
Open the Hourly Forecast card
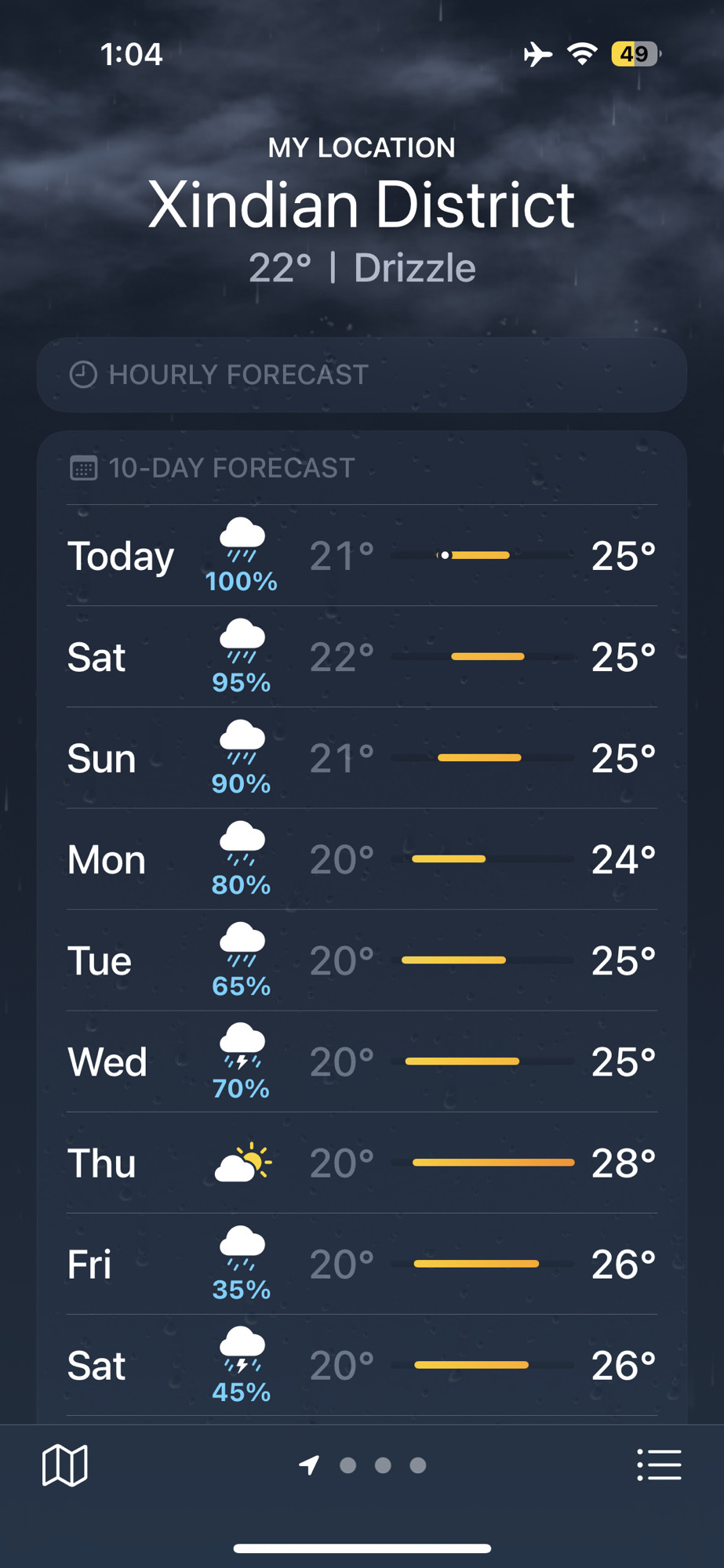point(362,375)
